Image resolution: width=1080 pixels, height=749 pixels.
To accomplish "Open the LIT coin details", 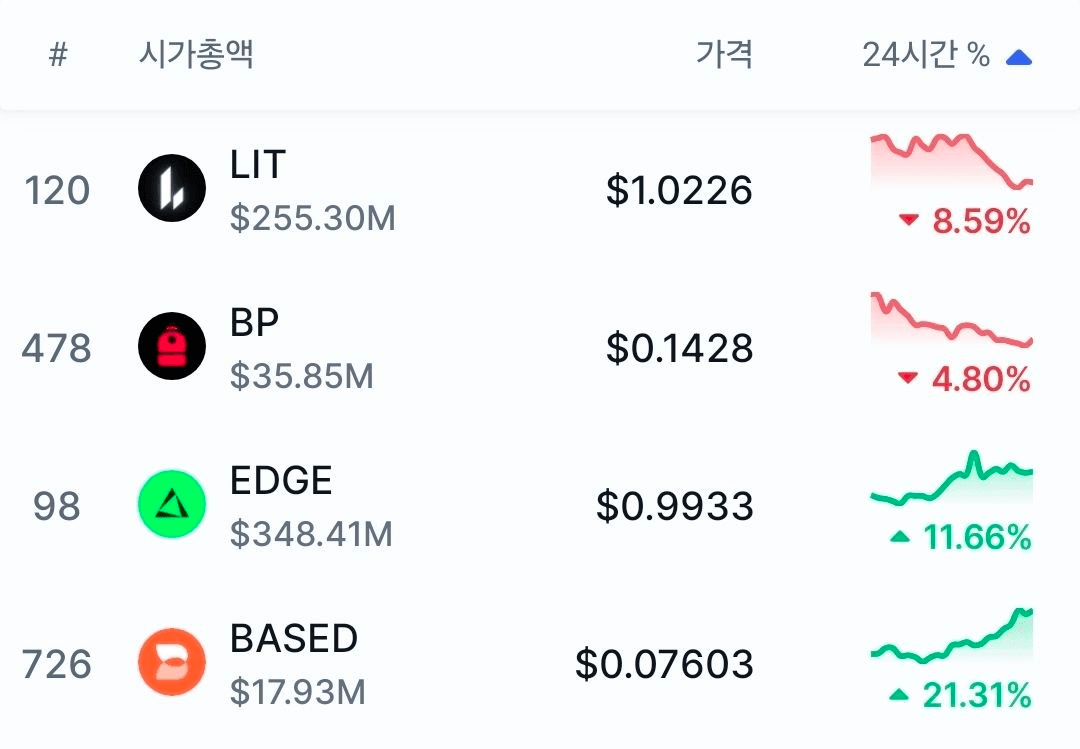I will (258, 166).
